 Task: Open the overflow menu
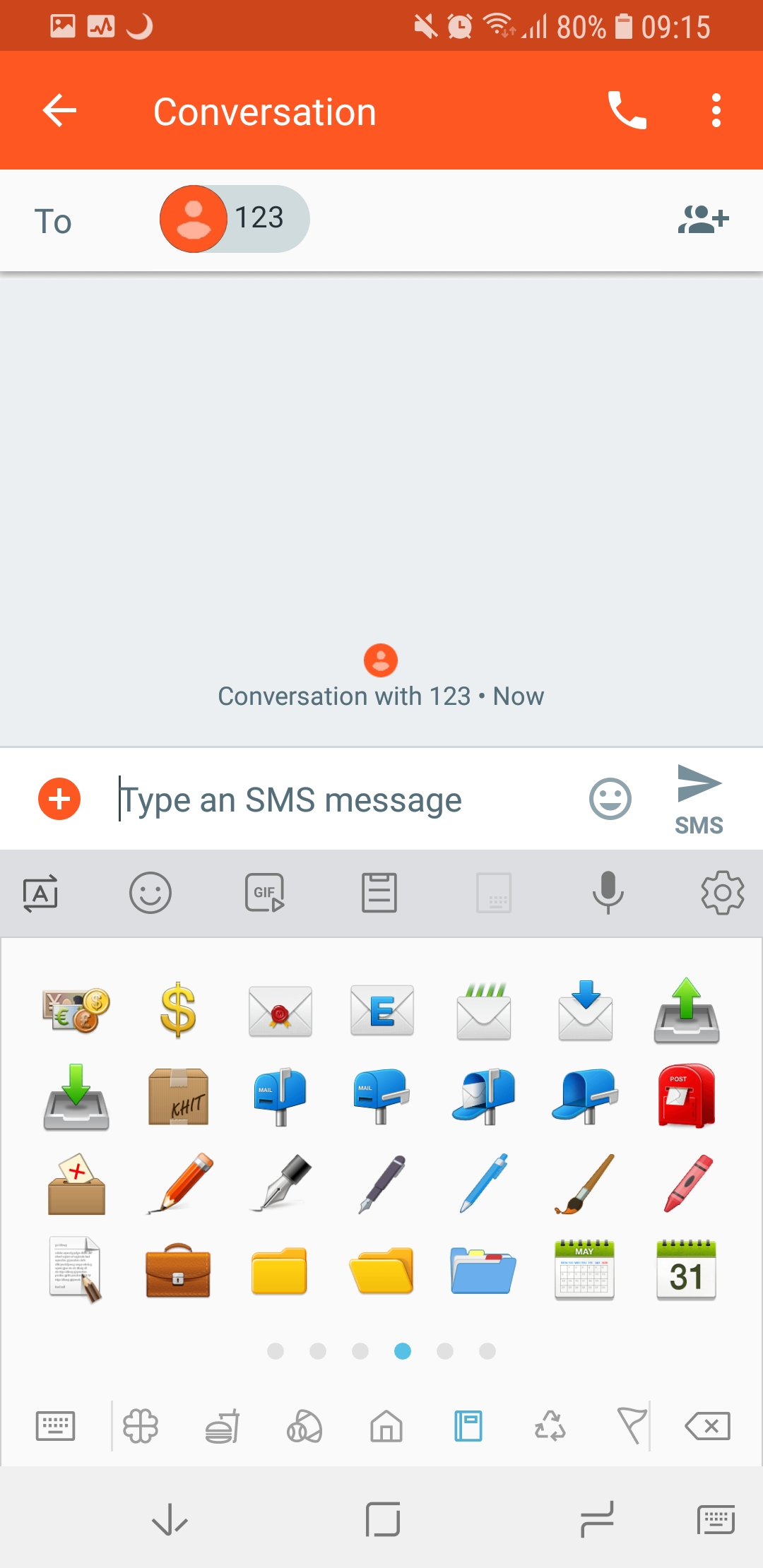716,111
